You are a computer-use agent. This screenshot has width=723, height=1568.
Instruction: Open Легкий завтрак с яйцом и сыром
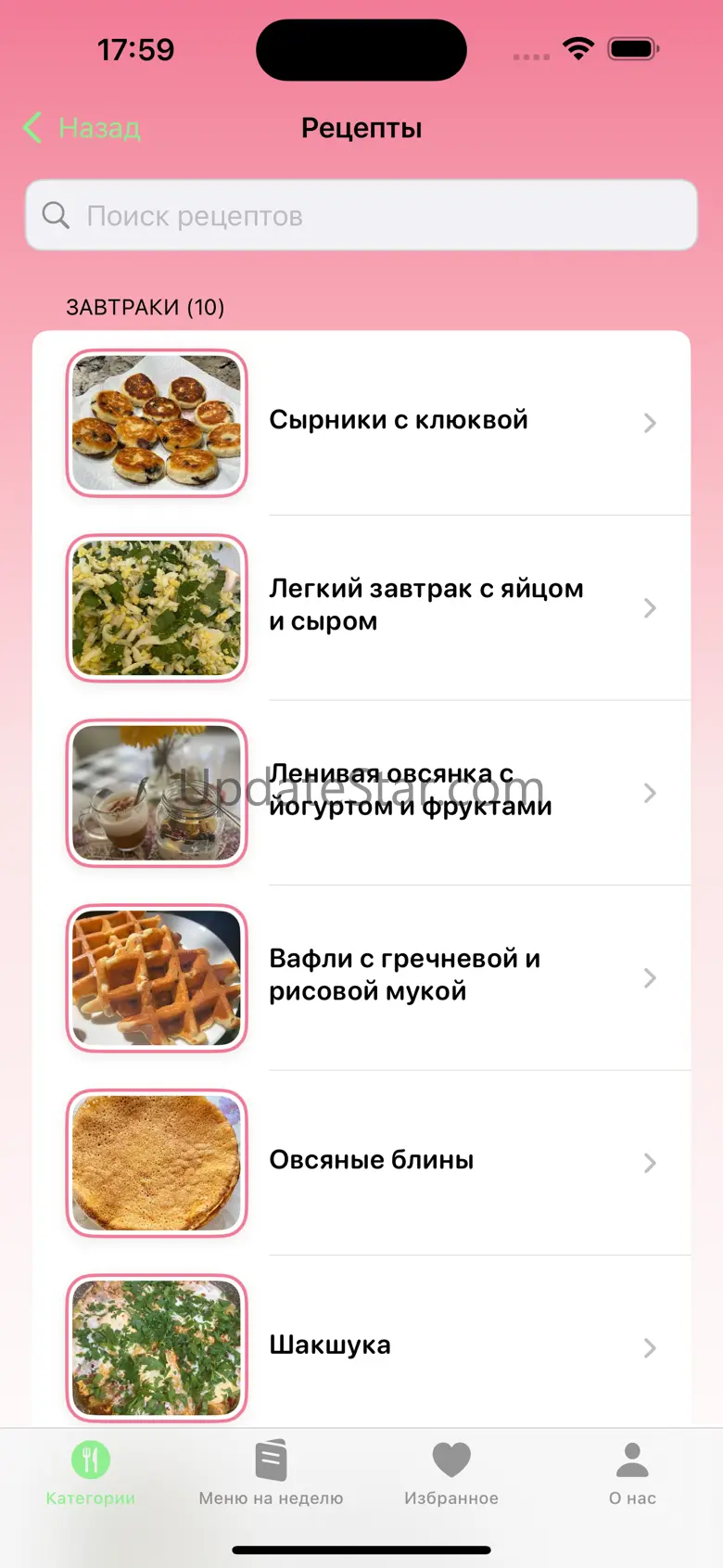(426, 606)
